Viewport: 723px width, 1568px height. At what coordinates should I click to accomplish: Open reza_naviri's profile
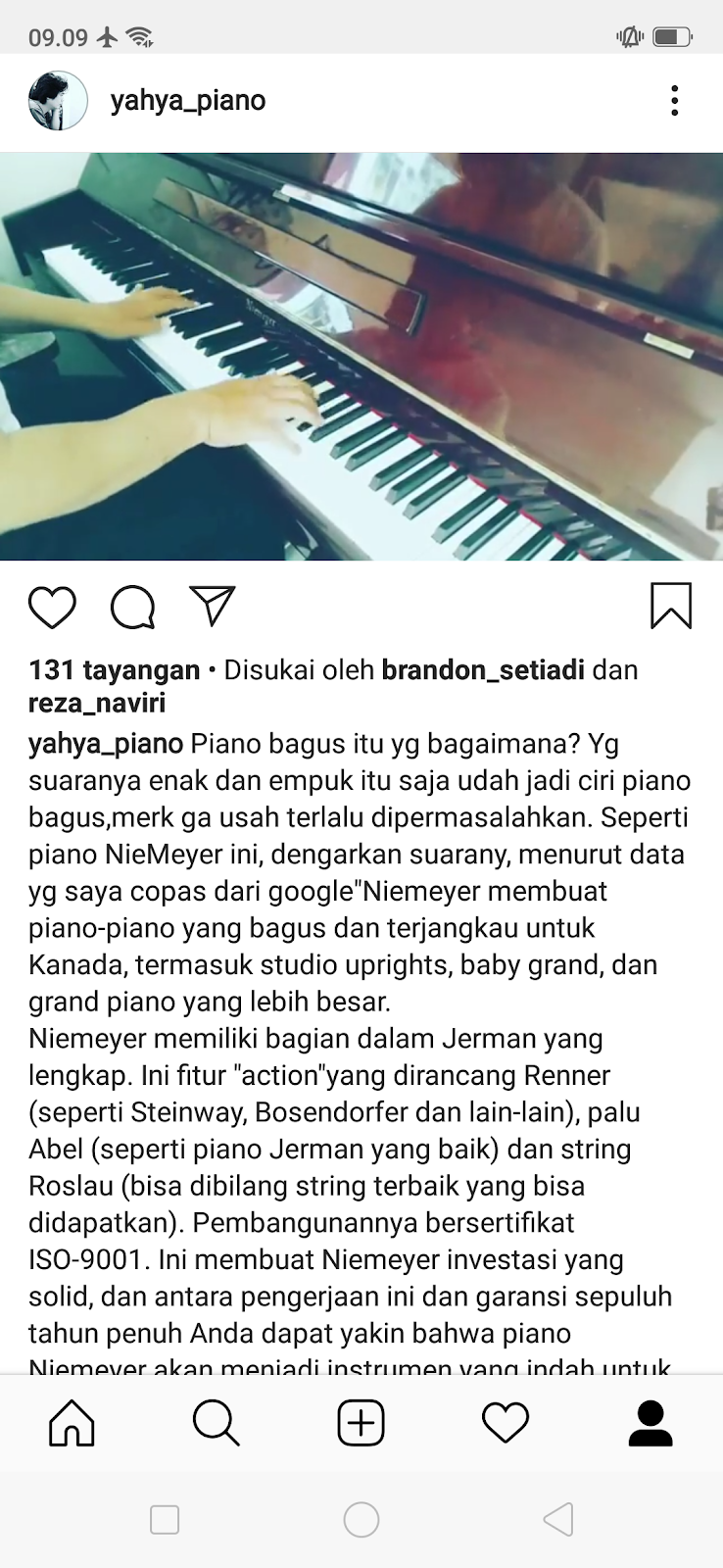97,703
